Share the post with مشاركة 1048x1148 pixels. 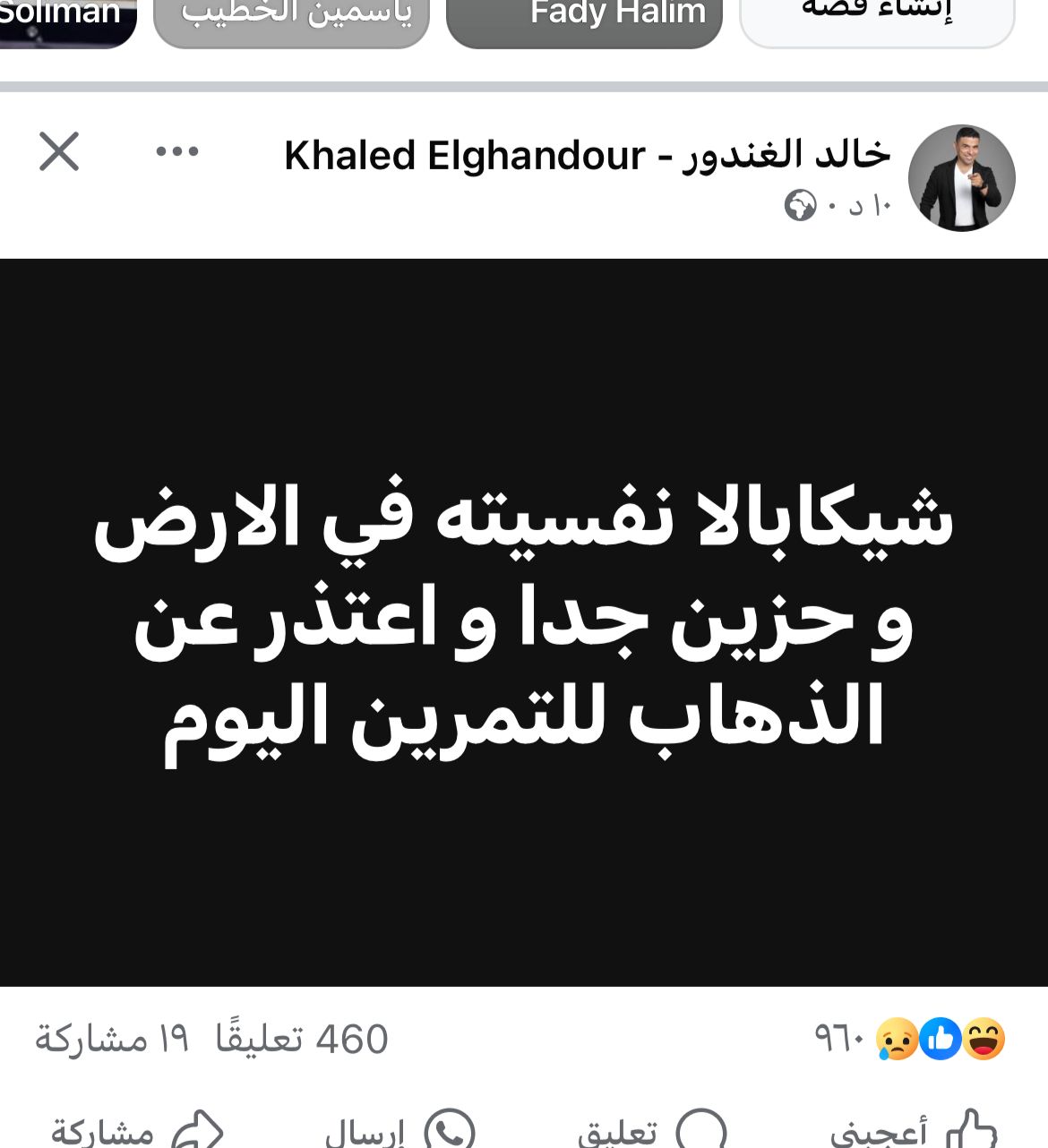click(134, 1130)
